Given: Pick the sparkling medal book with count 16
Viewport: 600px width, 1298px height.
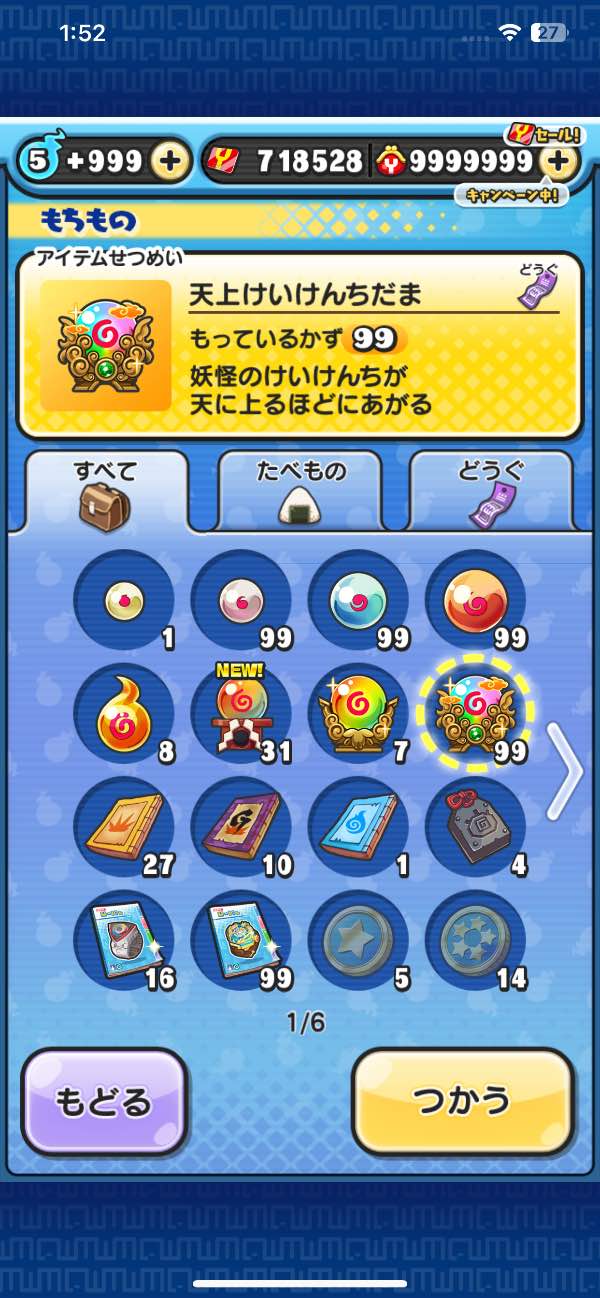Looking at the screenshot, I should [124, 941].
